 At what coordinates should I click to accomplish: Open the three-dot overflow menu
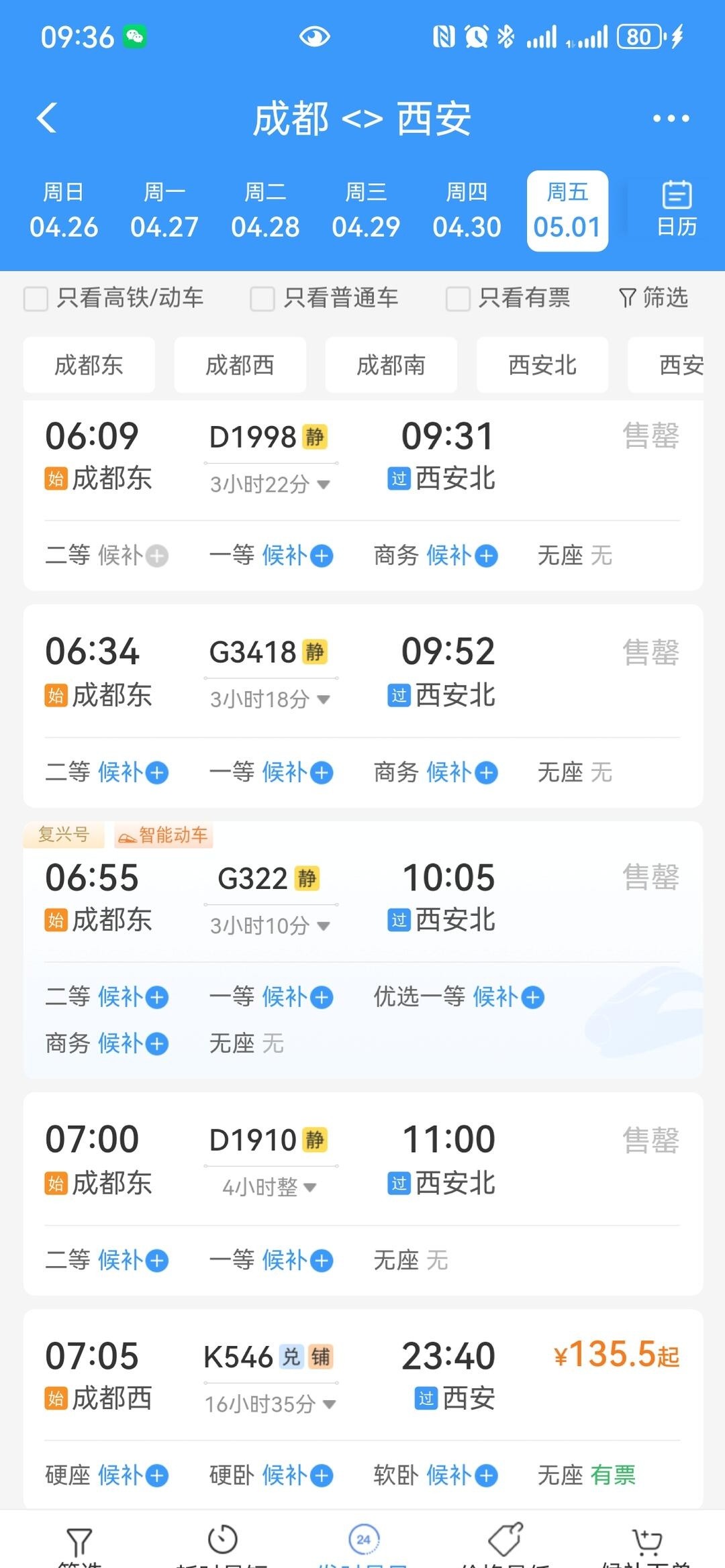671,119
